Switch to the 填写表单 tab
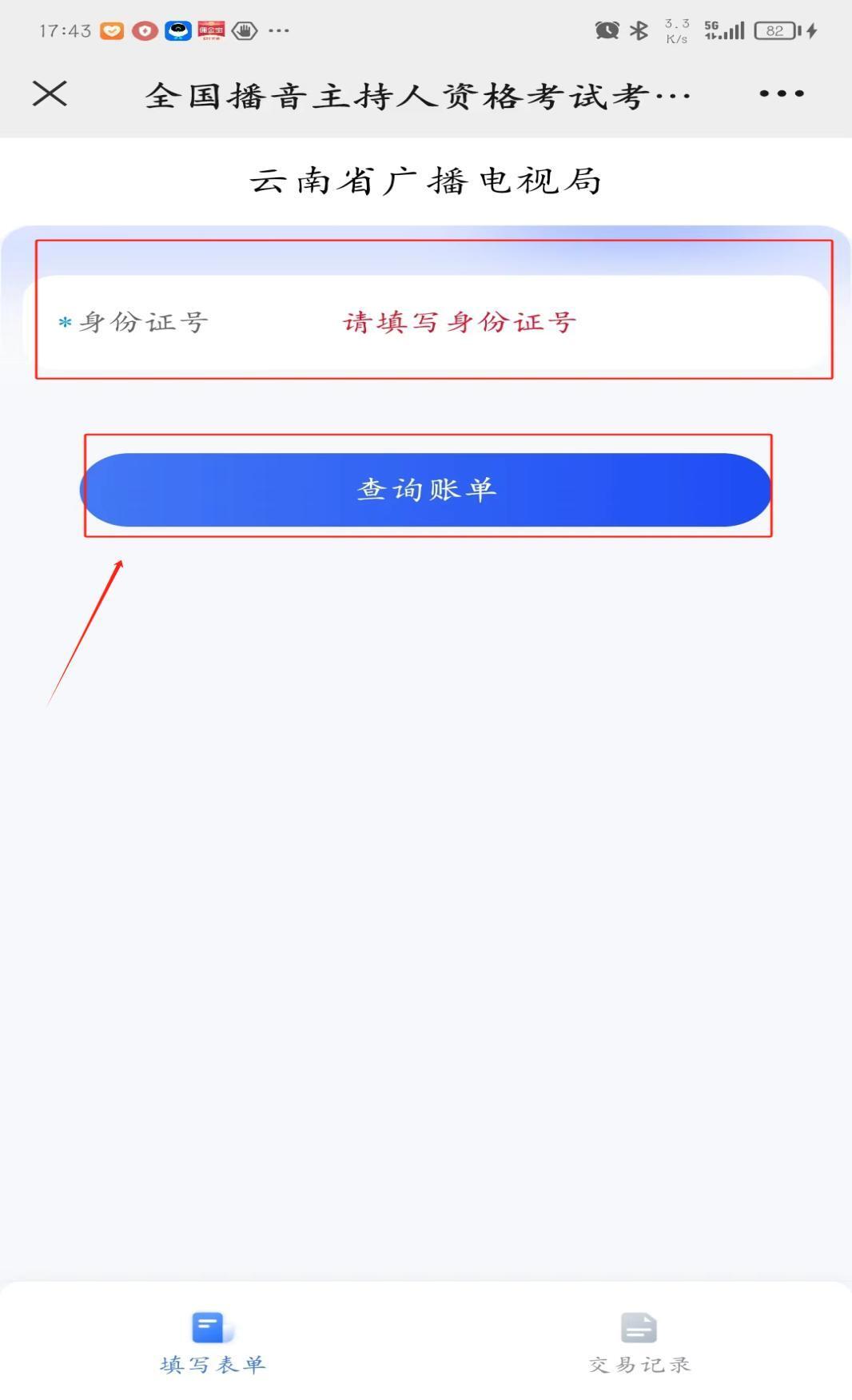 click(x=213, y=1343)
